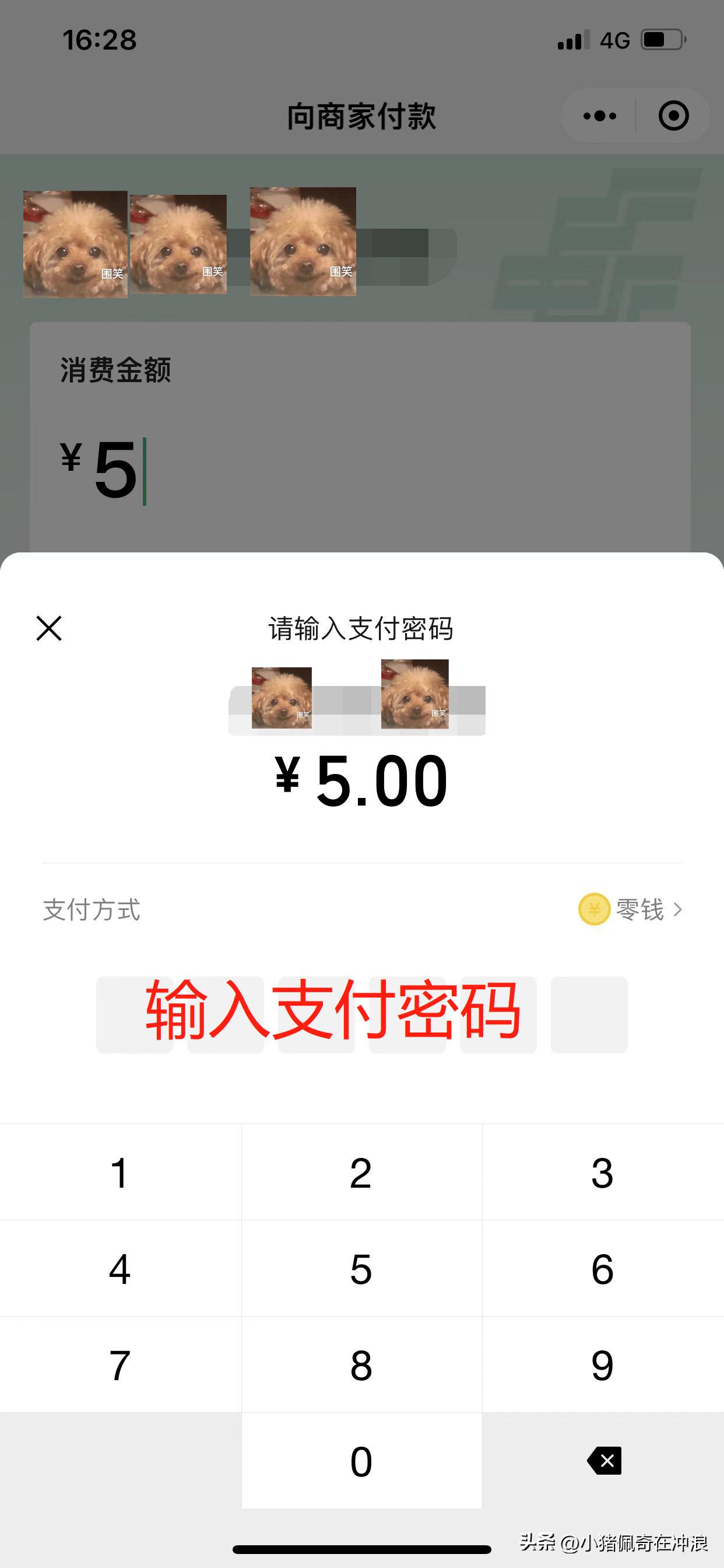724x1568 pixels.
Task: Tap the first password entry box
Action: point(134,1013)
